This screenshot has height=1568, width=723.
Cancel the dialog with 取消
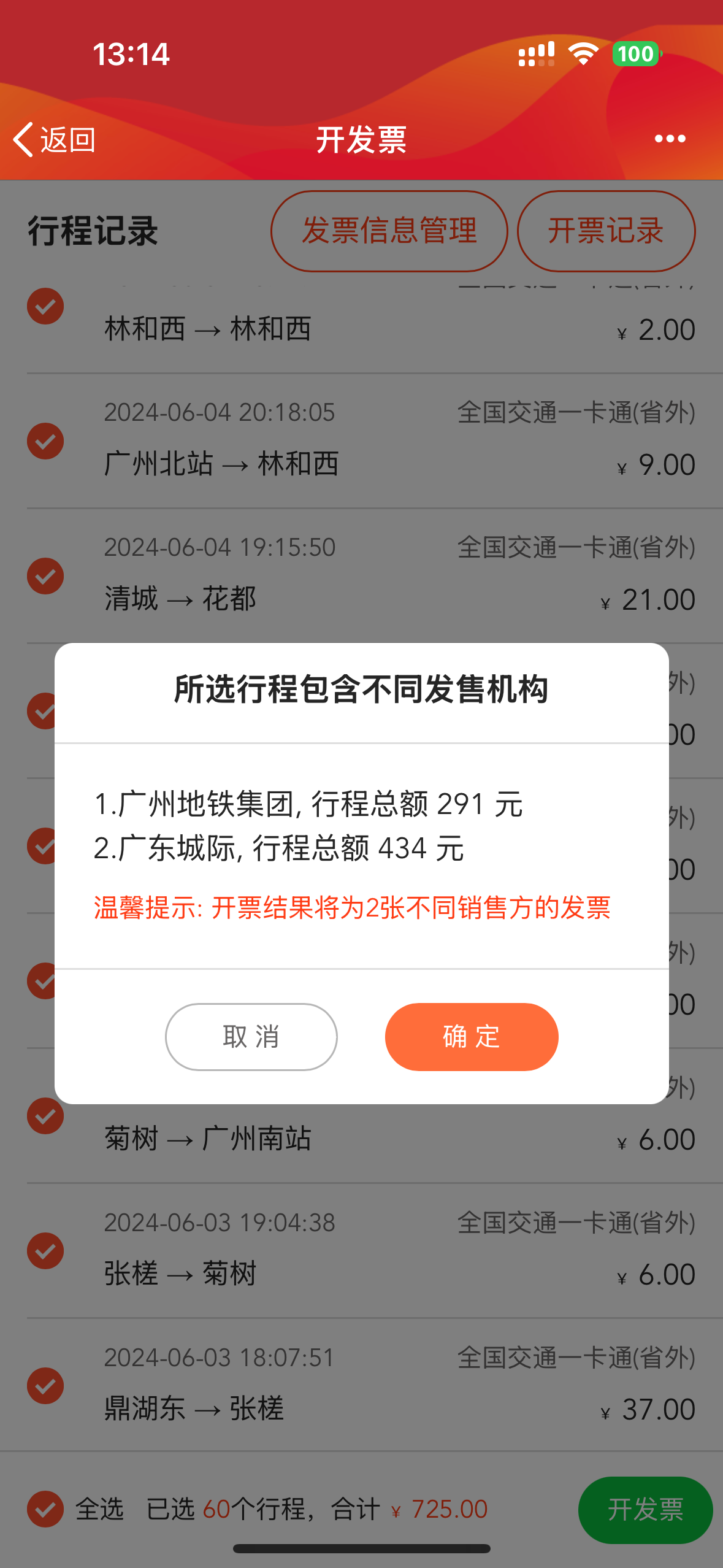click(x=251, y=1037)
